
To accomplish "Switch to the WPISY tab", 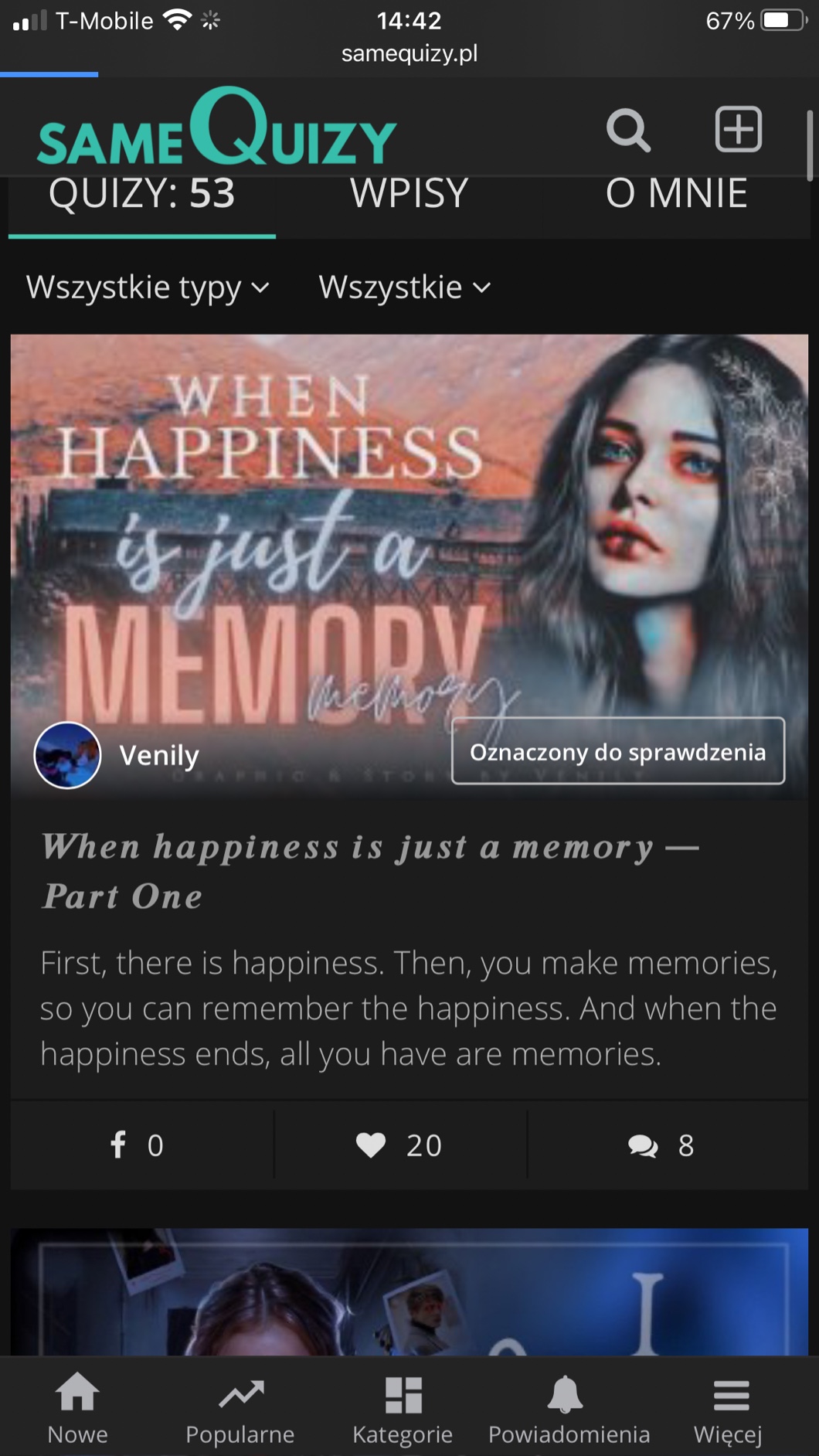I will point(409,194).
